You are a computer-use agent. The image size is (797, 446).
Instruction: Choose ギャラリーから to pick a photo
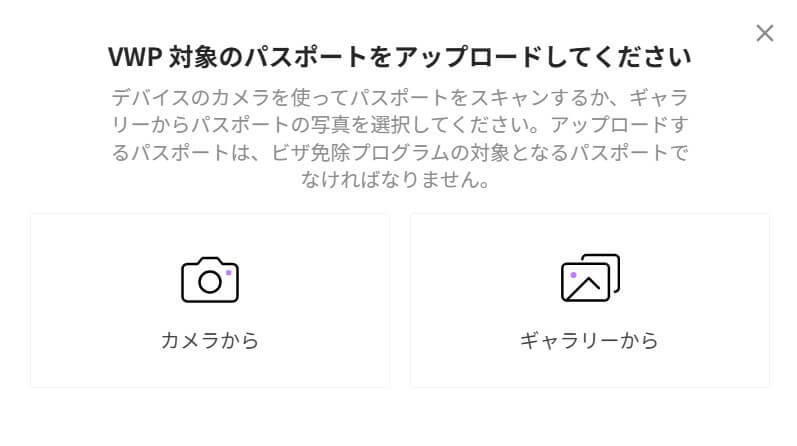[589, 300]
